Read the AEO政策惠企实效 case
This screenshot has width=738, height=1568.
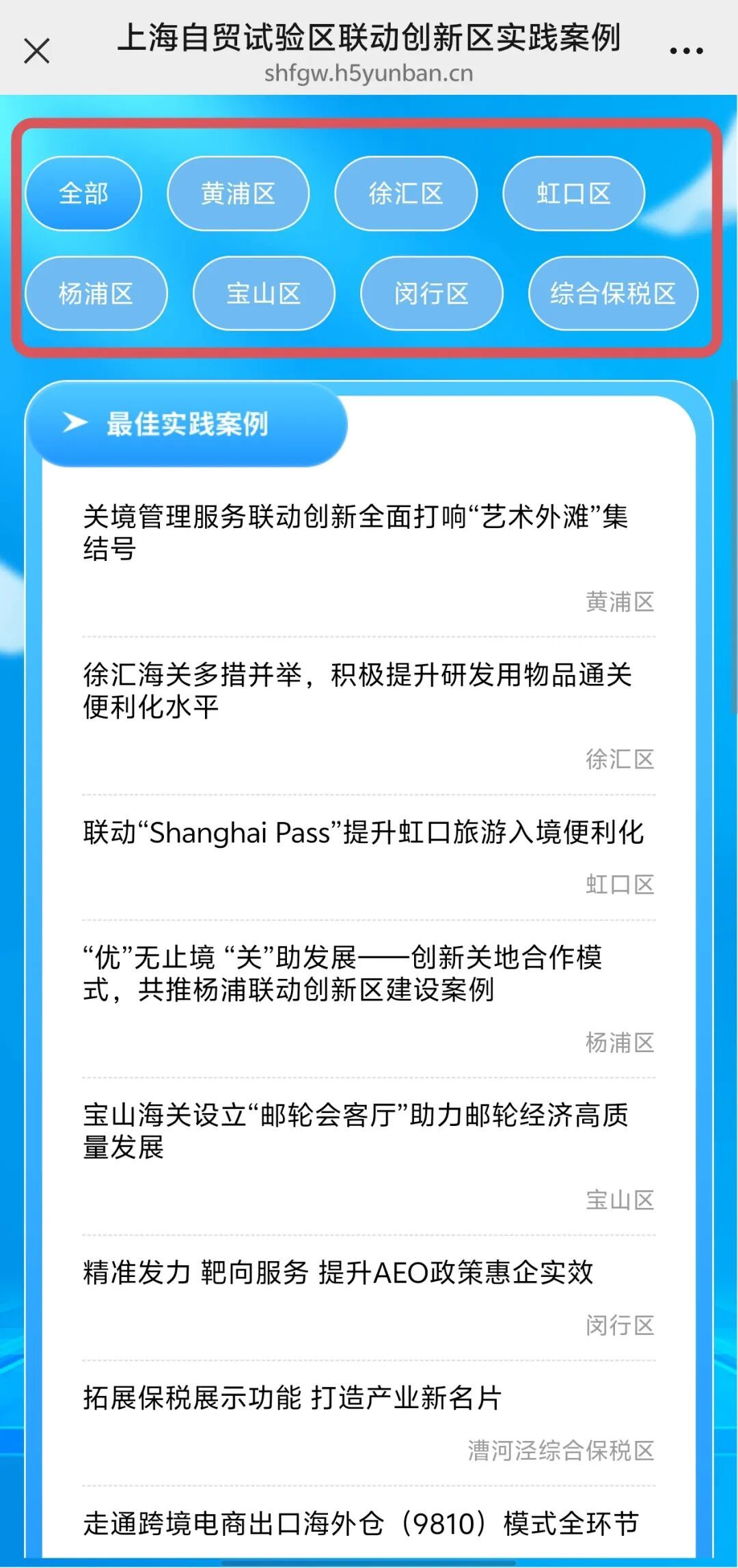pyautogui.click(x=338, y=1272)
